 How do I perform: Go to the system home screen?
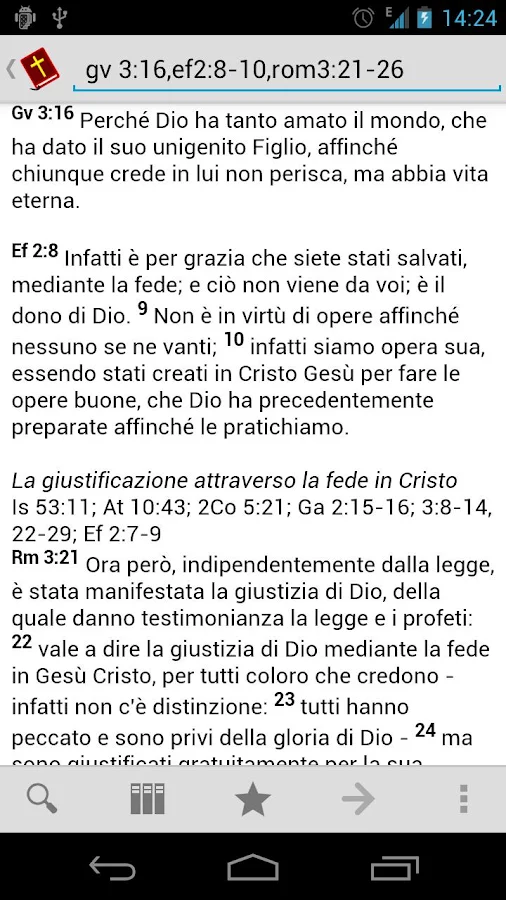[252, 867]
